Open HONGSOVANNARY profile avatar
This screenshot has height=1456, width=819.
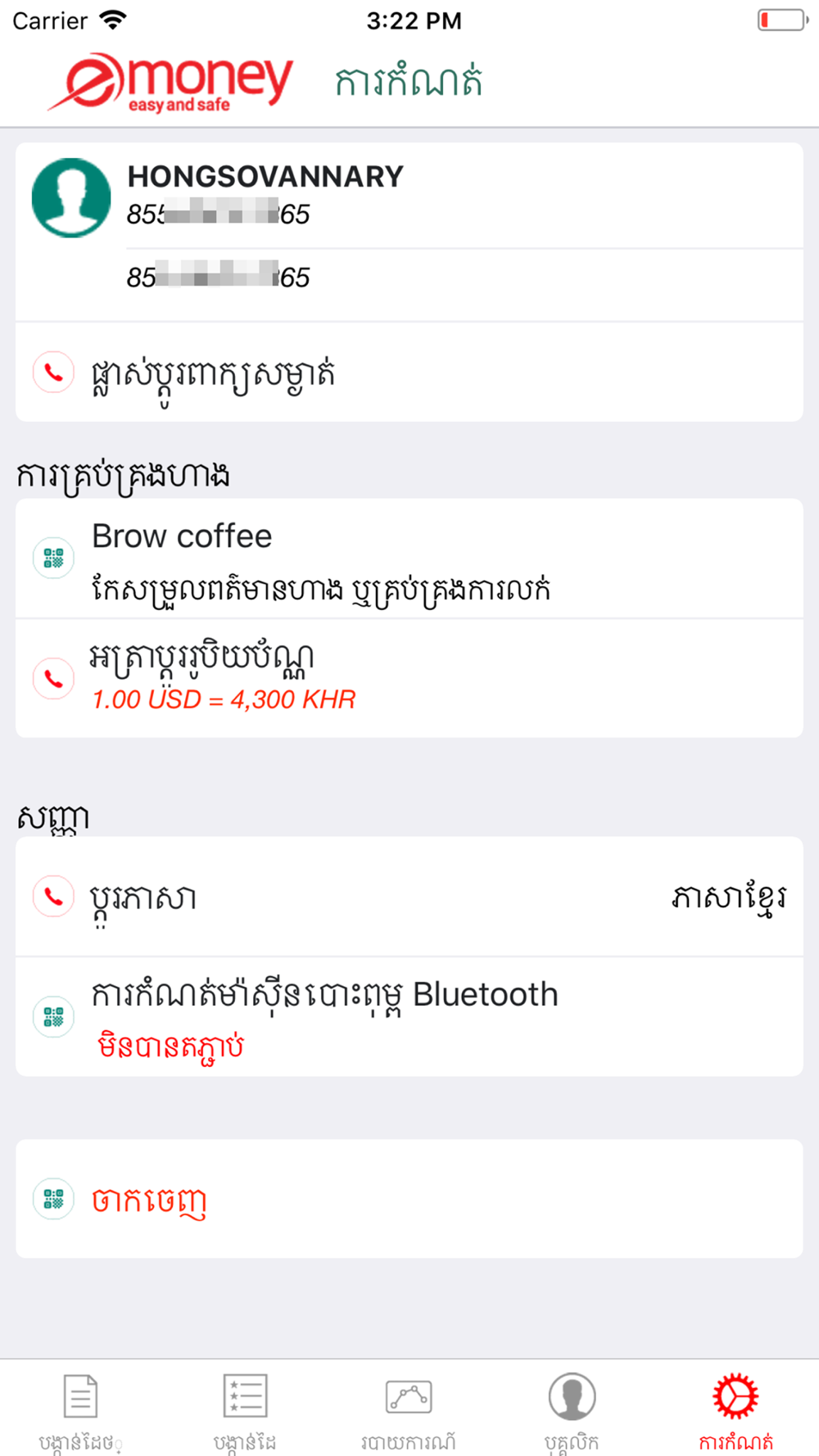pos(71,197)
